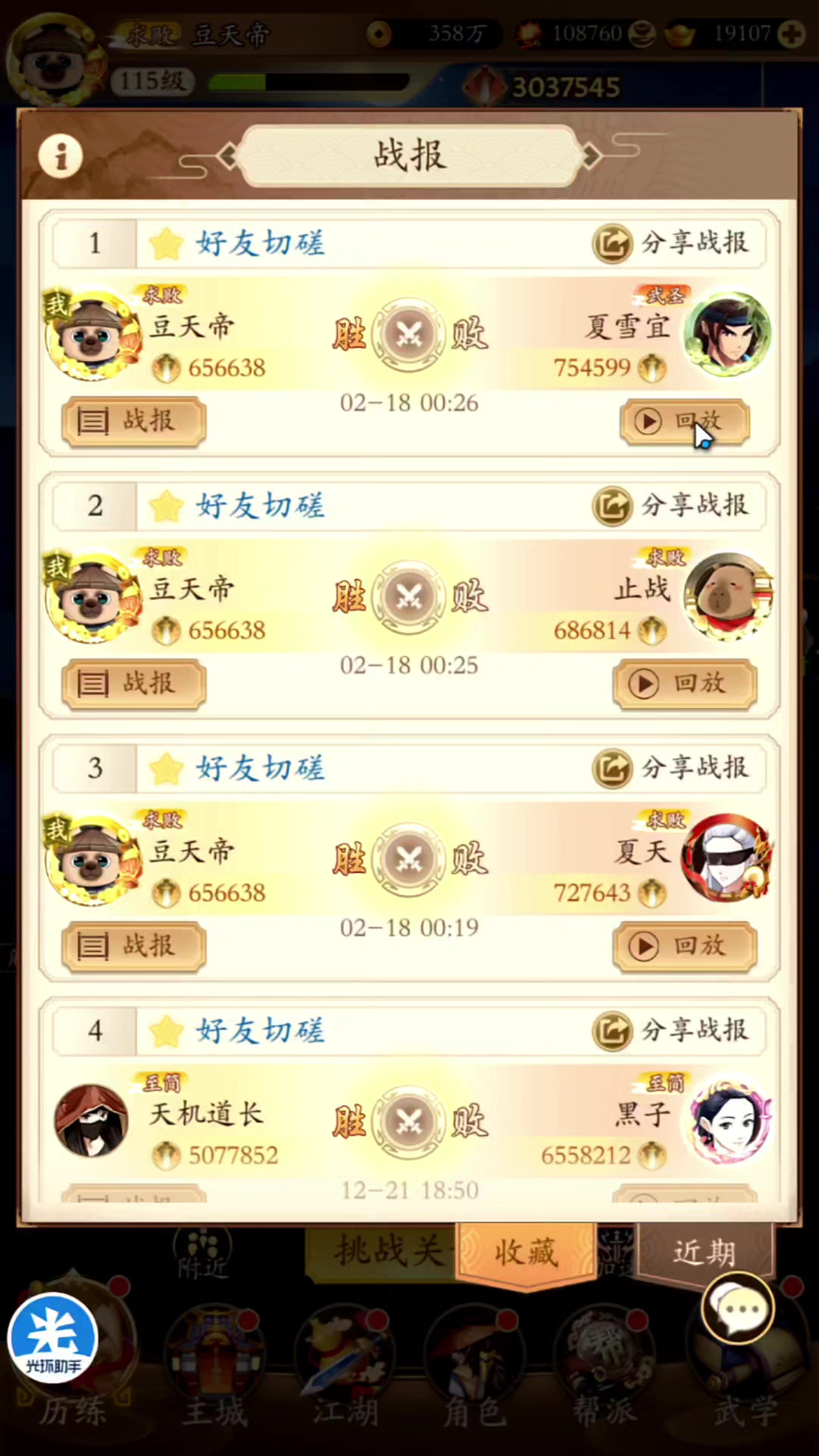
Task: Share battle report number 4
Action: click(x=671, y=1031)
